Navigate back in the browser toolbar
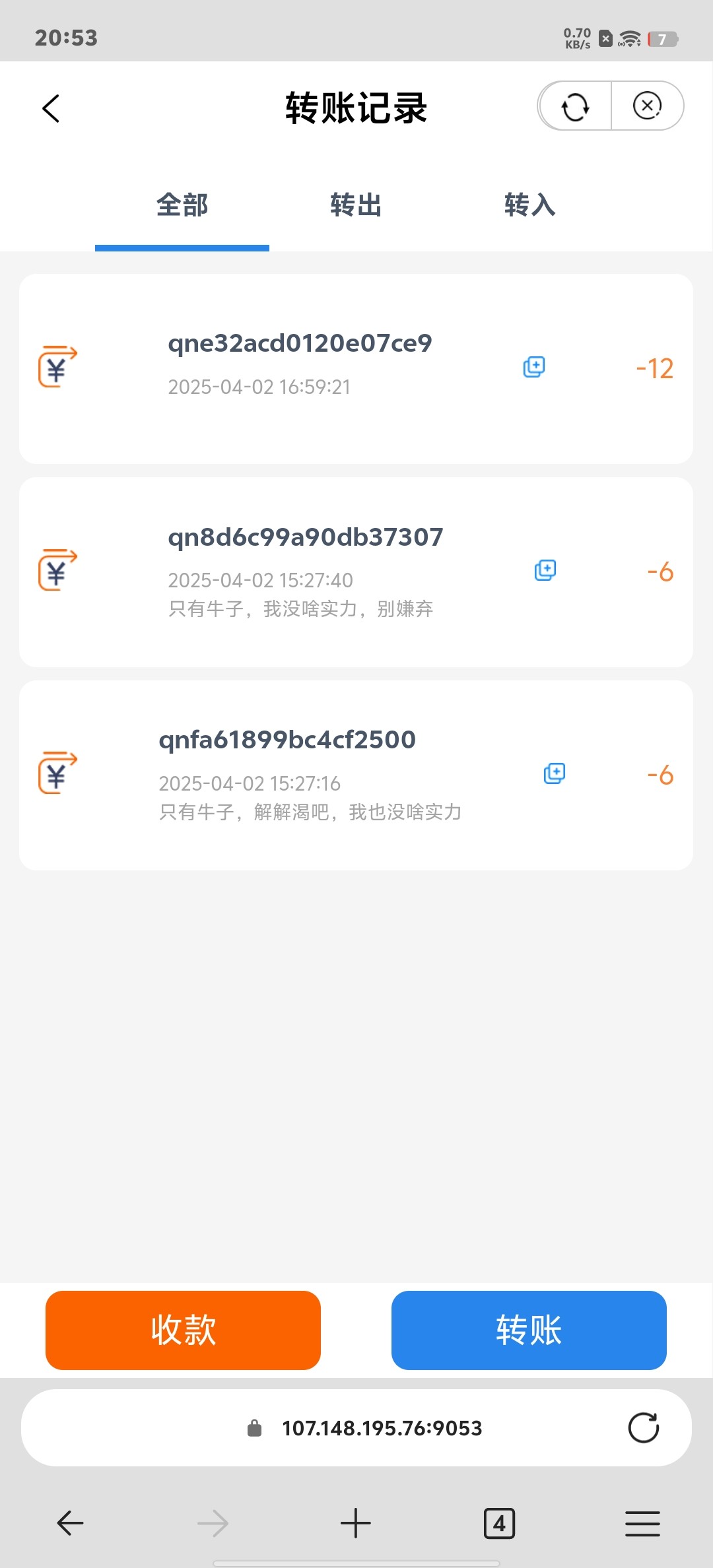 70,1523
